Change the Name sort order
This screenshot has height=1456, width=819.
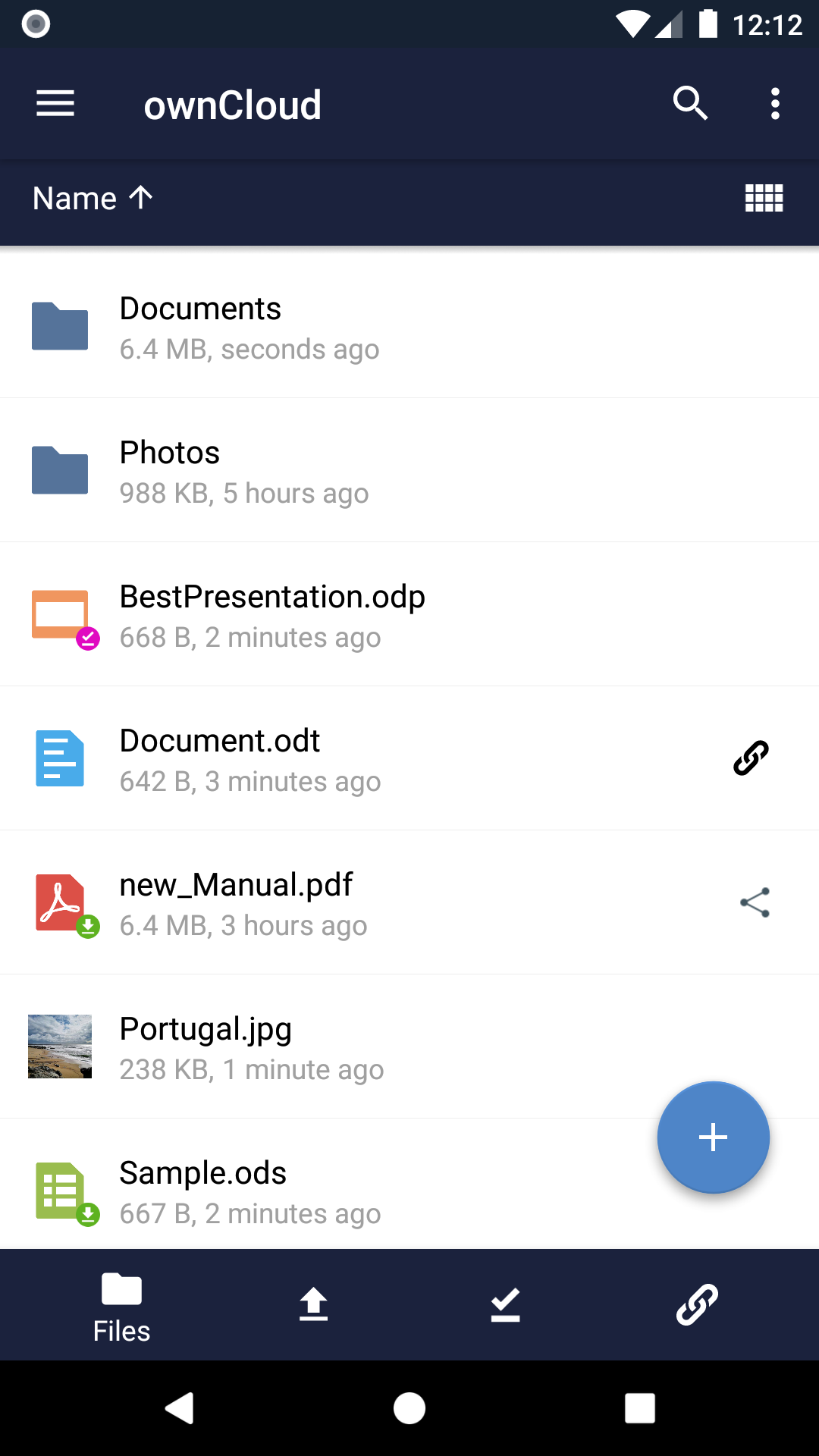(x=93, y=198)
